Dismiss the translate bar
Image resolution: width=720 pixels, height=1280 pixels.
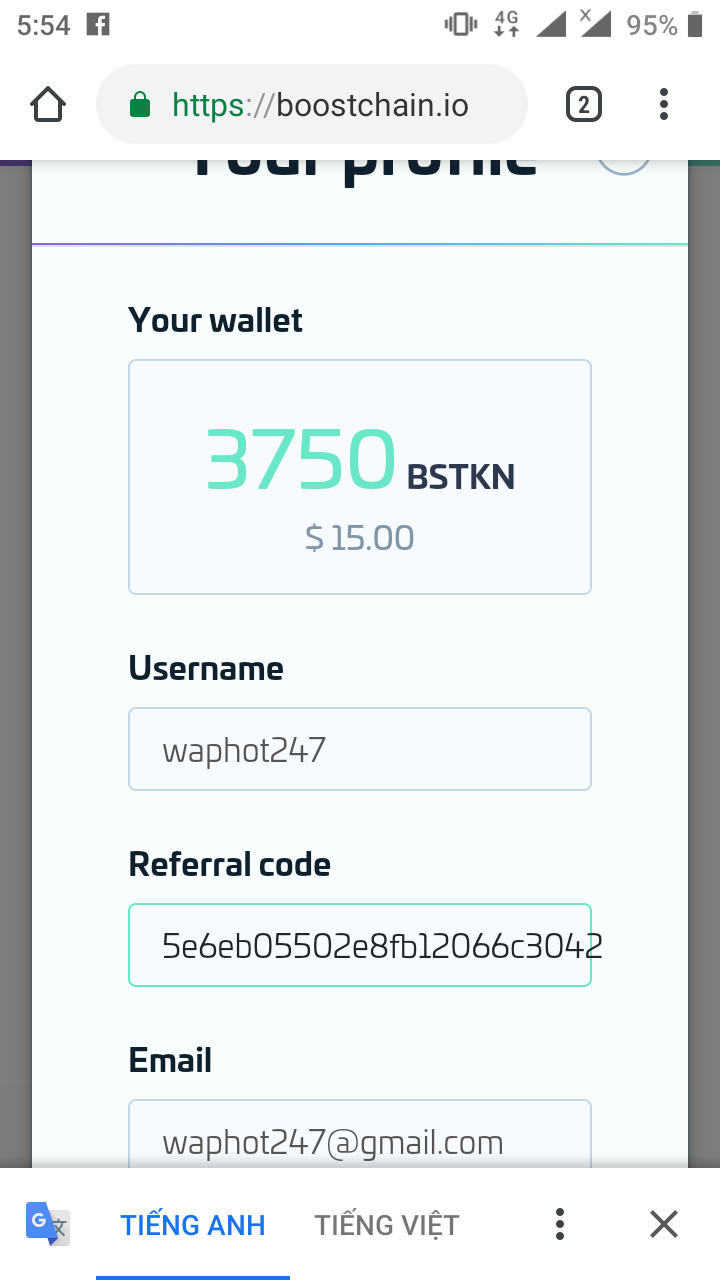664,1224
